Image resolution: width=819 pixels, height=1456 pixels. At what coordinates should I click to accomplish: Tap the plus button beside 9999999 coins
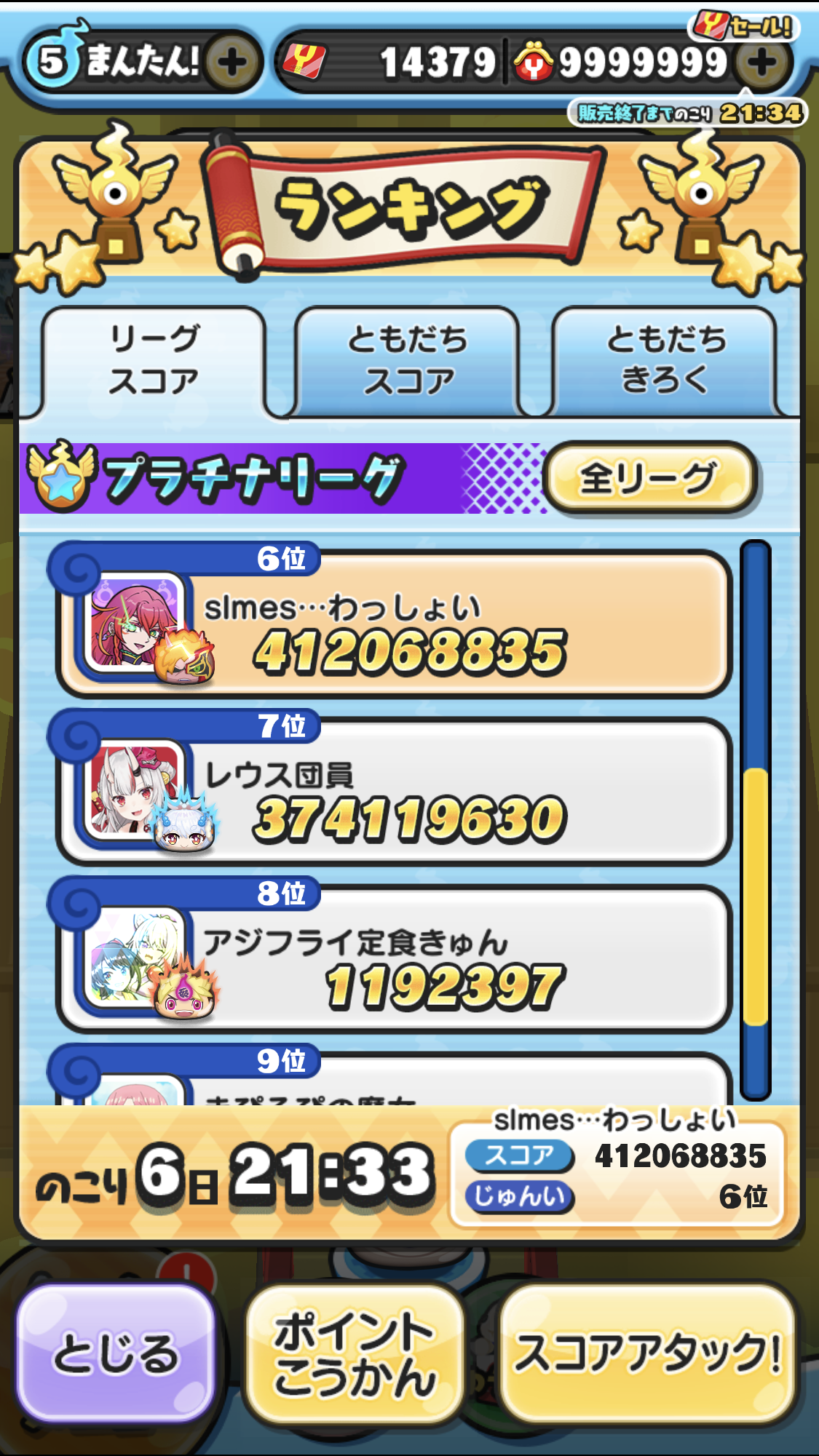(762, 63)
